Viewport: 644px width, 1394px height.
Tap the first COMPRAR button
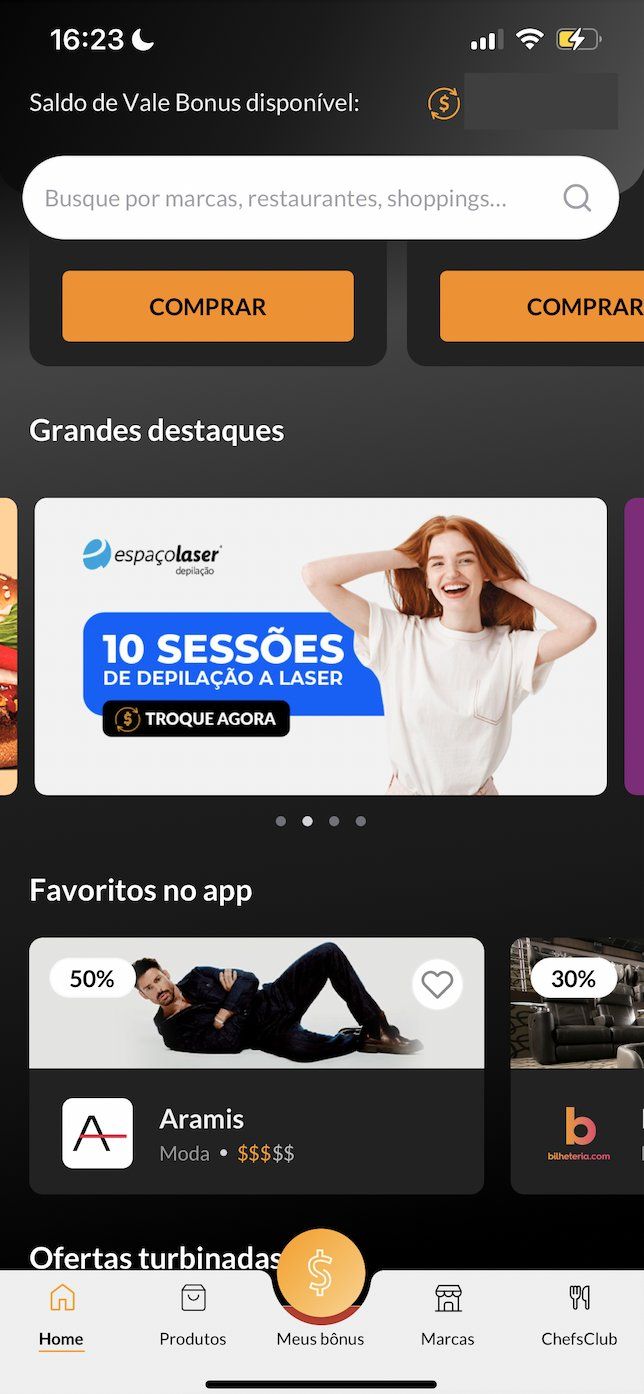point(208,307)
